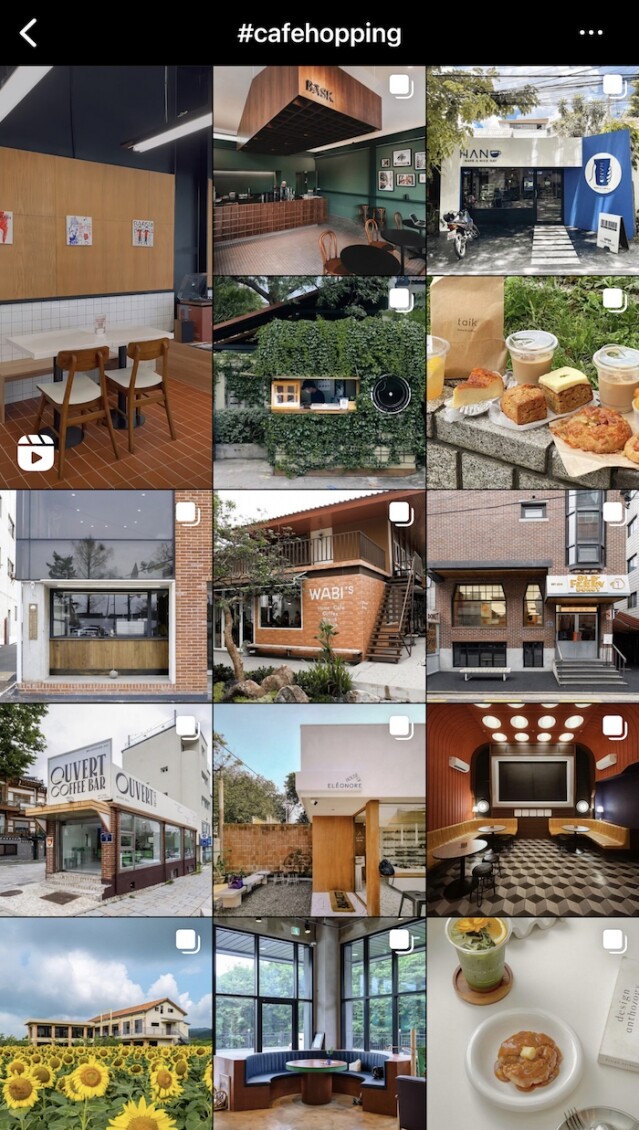View the NANO blue storefront post

pos(532,170)
